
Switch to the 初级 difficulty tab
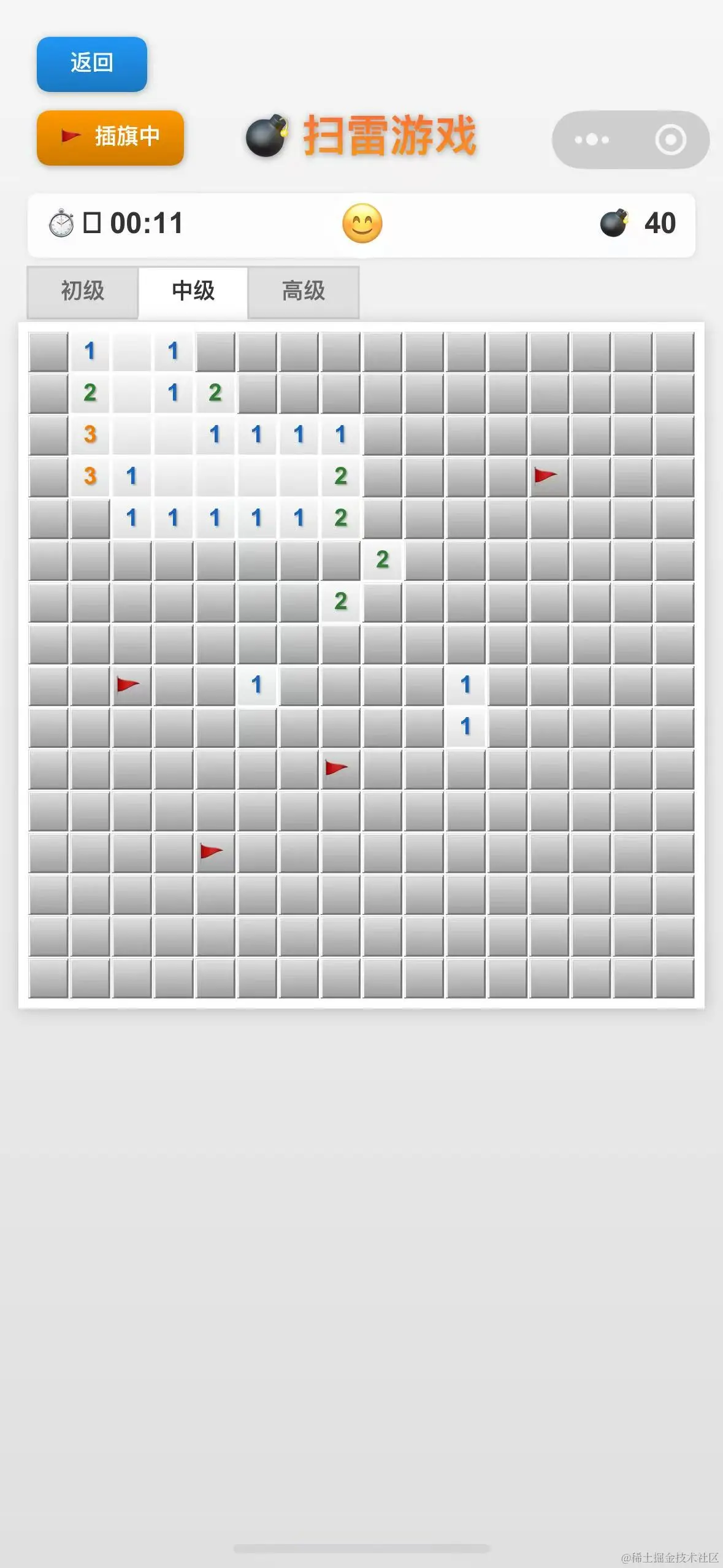[x=83, y=291]
